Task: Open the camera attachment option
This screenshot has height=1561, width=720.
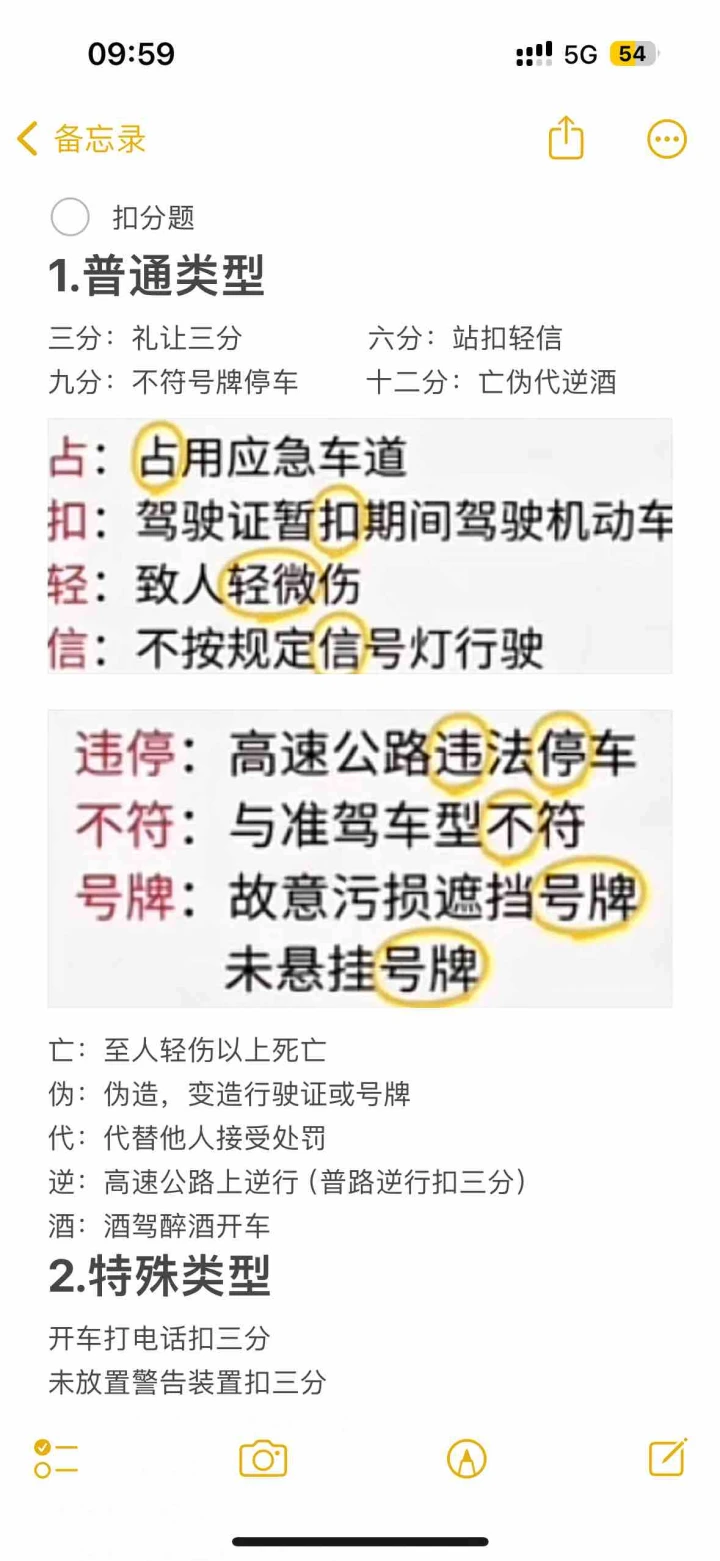Action: click(263, 1459)
